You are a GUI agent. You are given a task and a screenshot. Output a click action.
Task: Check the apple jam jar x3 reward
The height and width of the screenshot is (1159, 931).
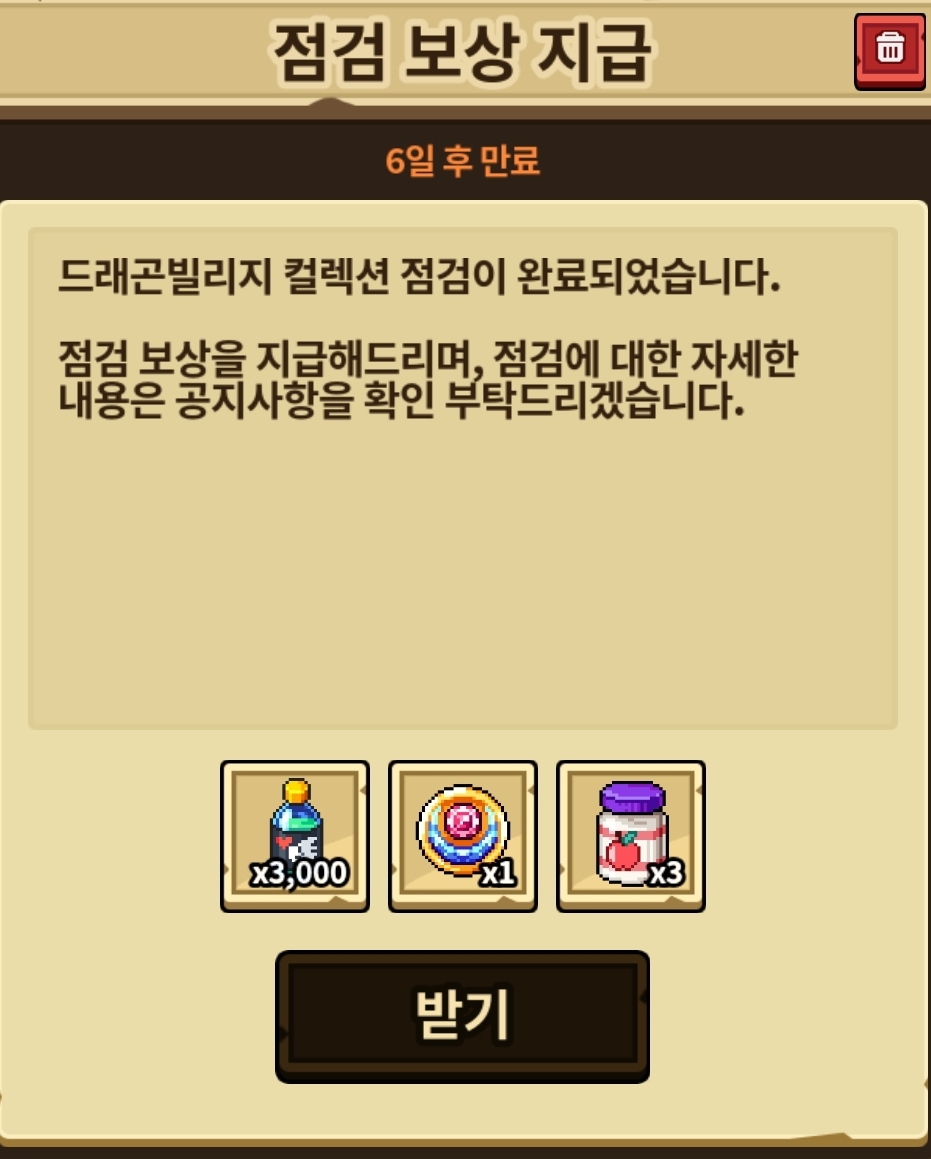point(631,836)
